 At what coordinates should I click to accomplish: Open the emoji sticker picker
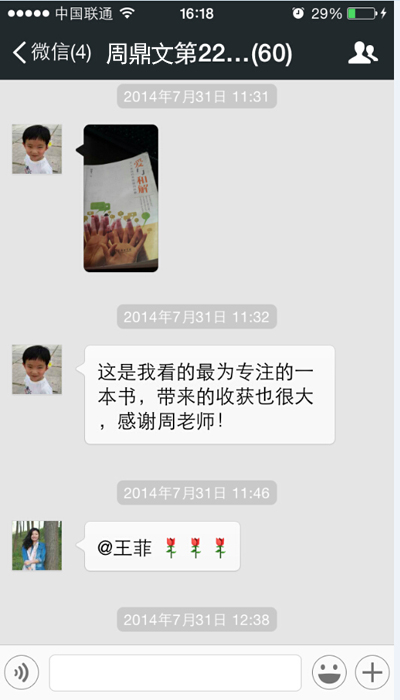[329, 672]
